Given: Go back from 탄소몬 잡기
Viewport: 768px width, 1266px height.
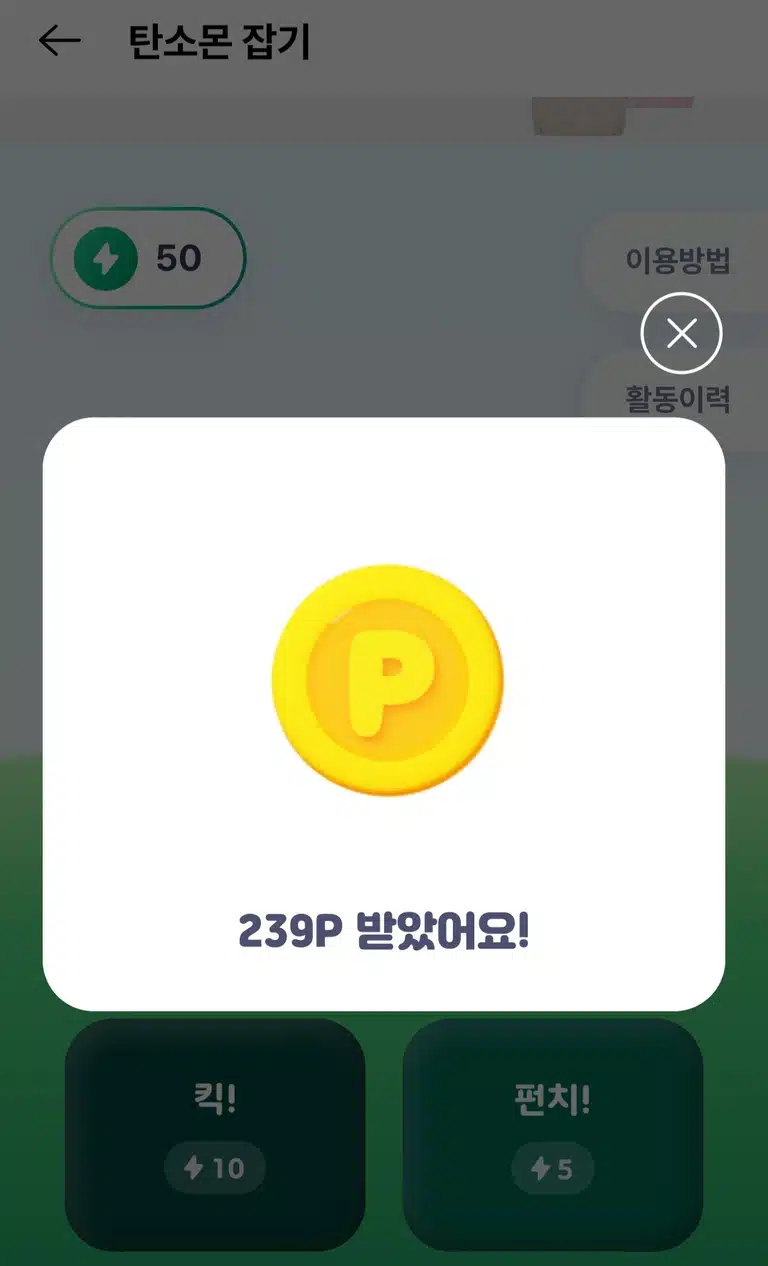Looking at the screenshot, I should click(59, 41).
